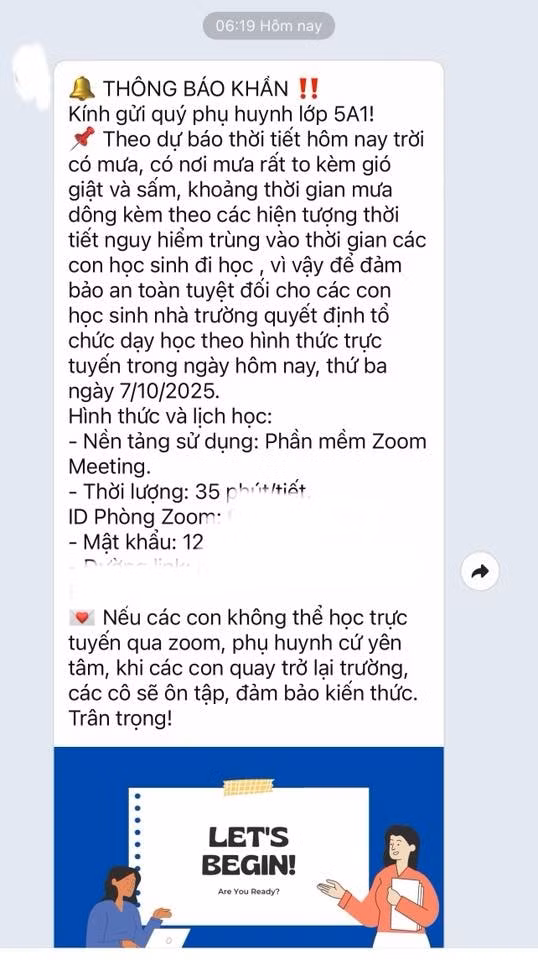Open the Let's Begin image attachment
This screenshot has height=960, width=538.
point(248,847)
